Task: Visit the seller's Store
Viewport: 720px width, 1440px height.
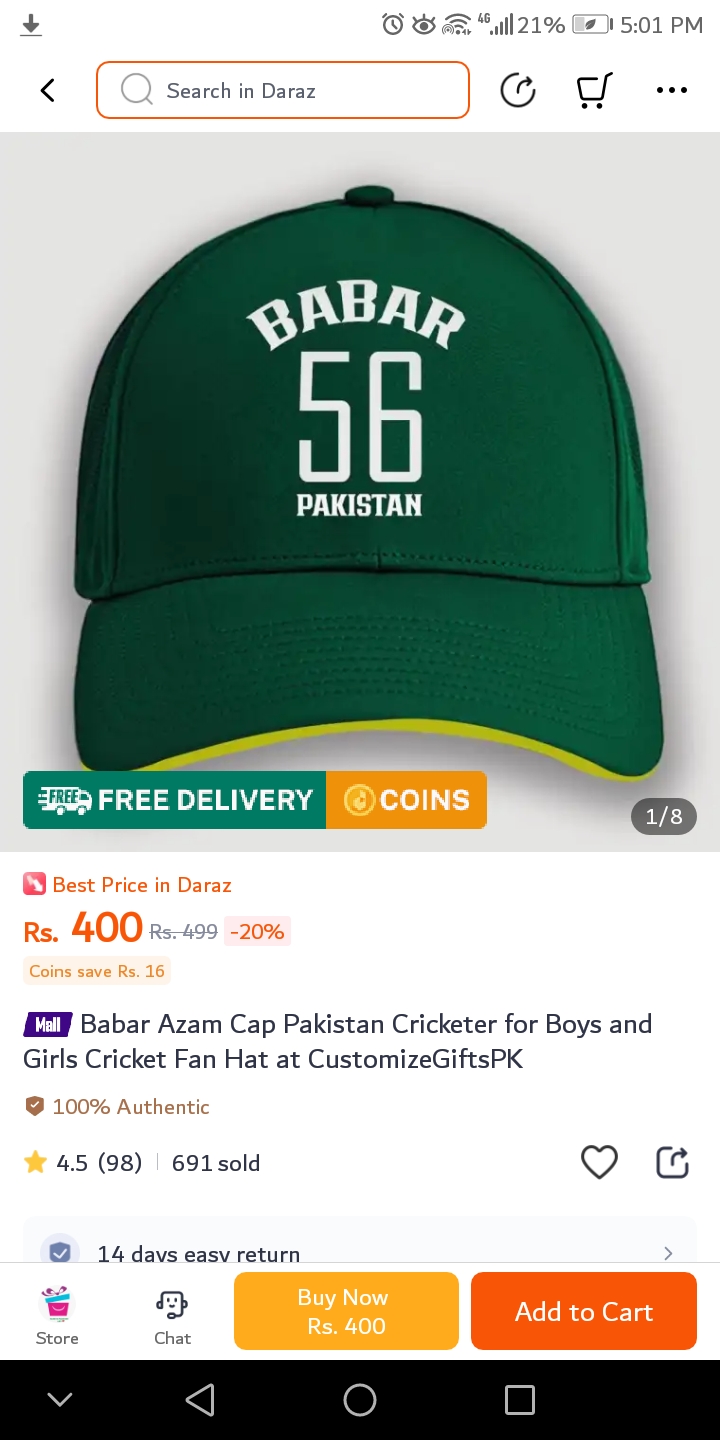Action: (57, 1315)
